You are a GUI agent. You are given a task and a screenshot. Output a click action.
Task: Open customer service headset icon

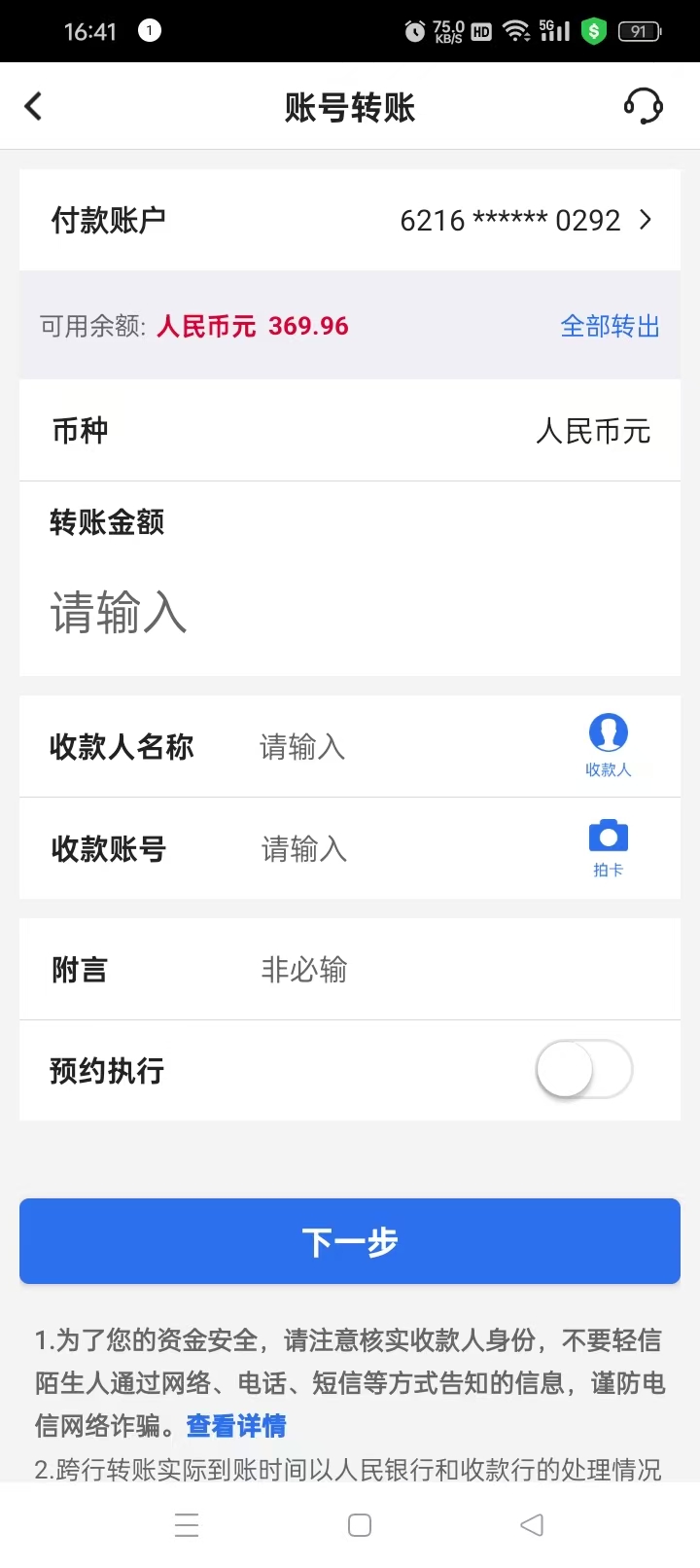(x=643, y=106)
